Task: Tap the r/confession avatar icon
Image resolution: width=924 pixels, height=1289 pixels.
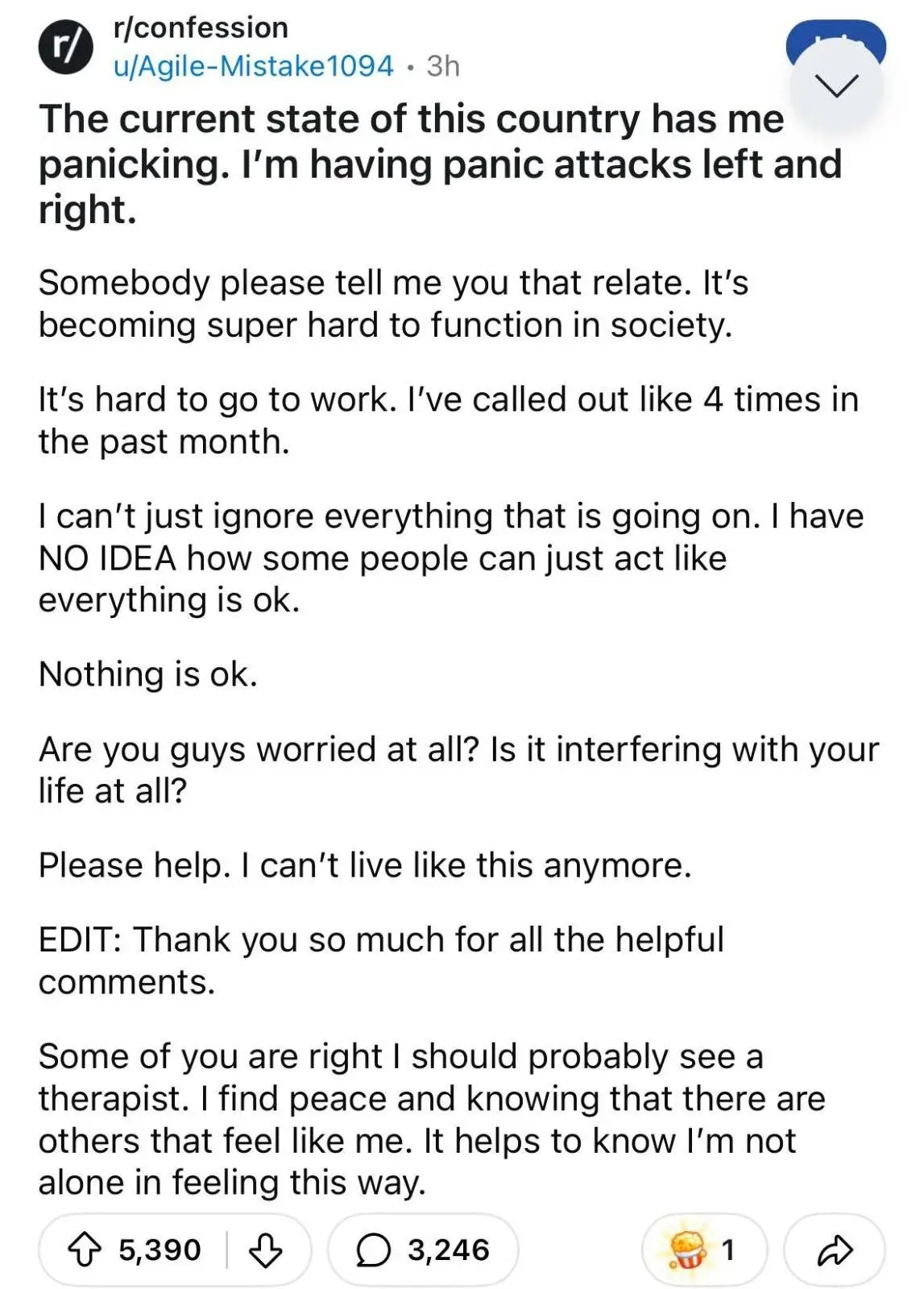Action: [66, 47]
